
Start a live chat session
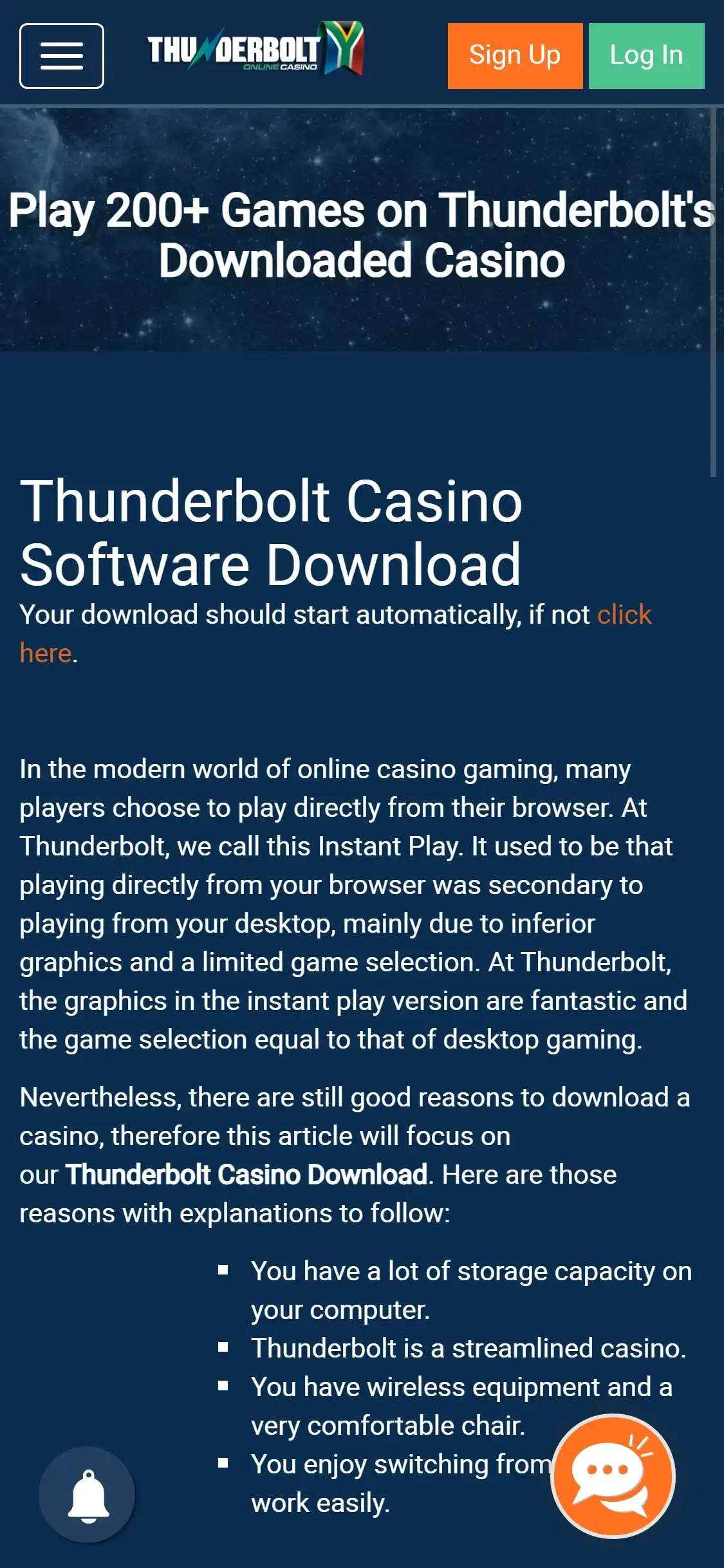tap(613, 1475)
